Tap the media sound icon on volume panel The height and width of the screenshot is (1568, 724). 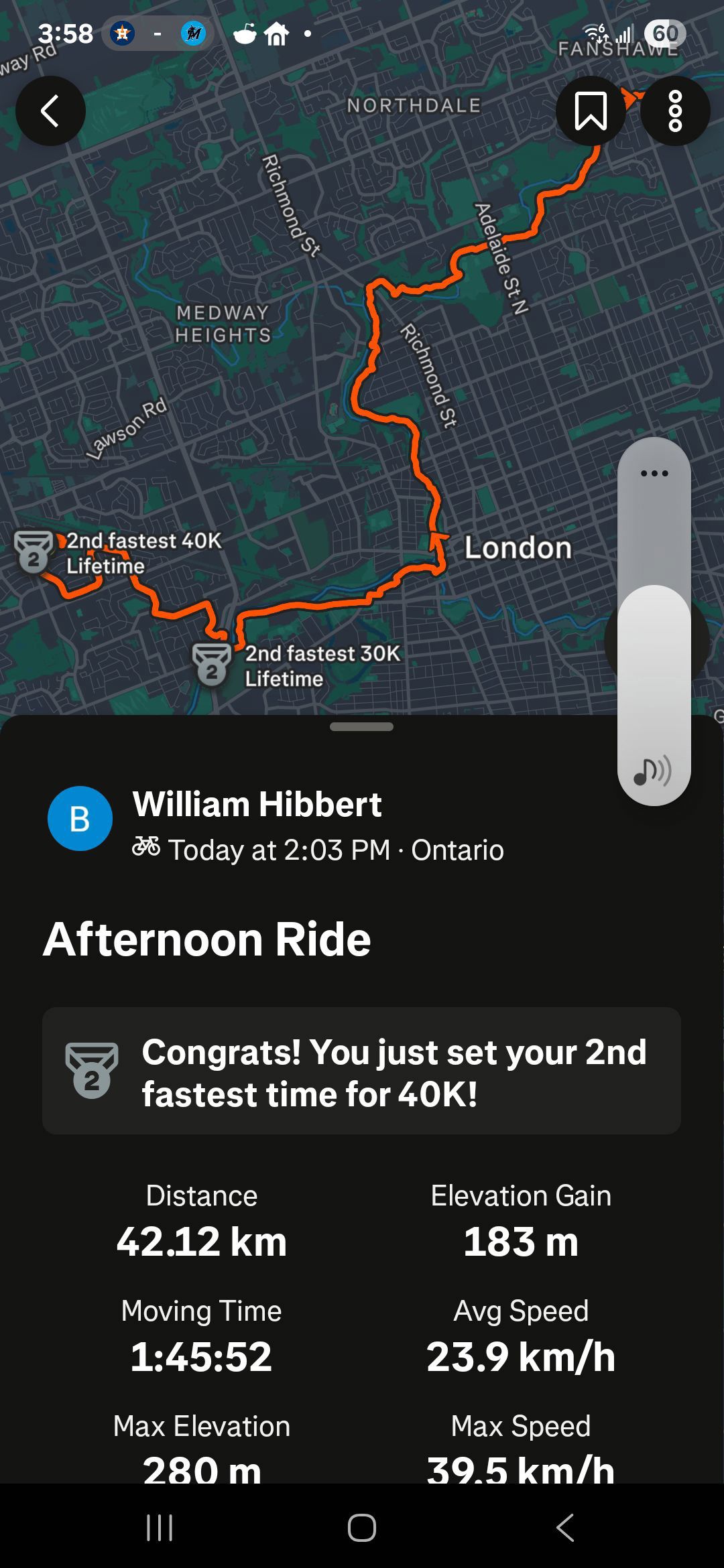pyautogui.click(x=652, y=771)
